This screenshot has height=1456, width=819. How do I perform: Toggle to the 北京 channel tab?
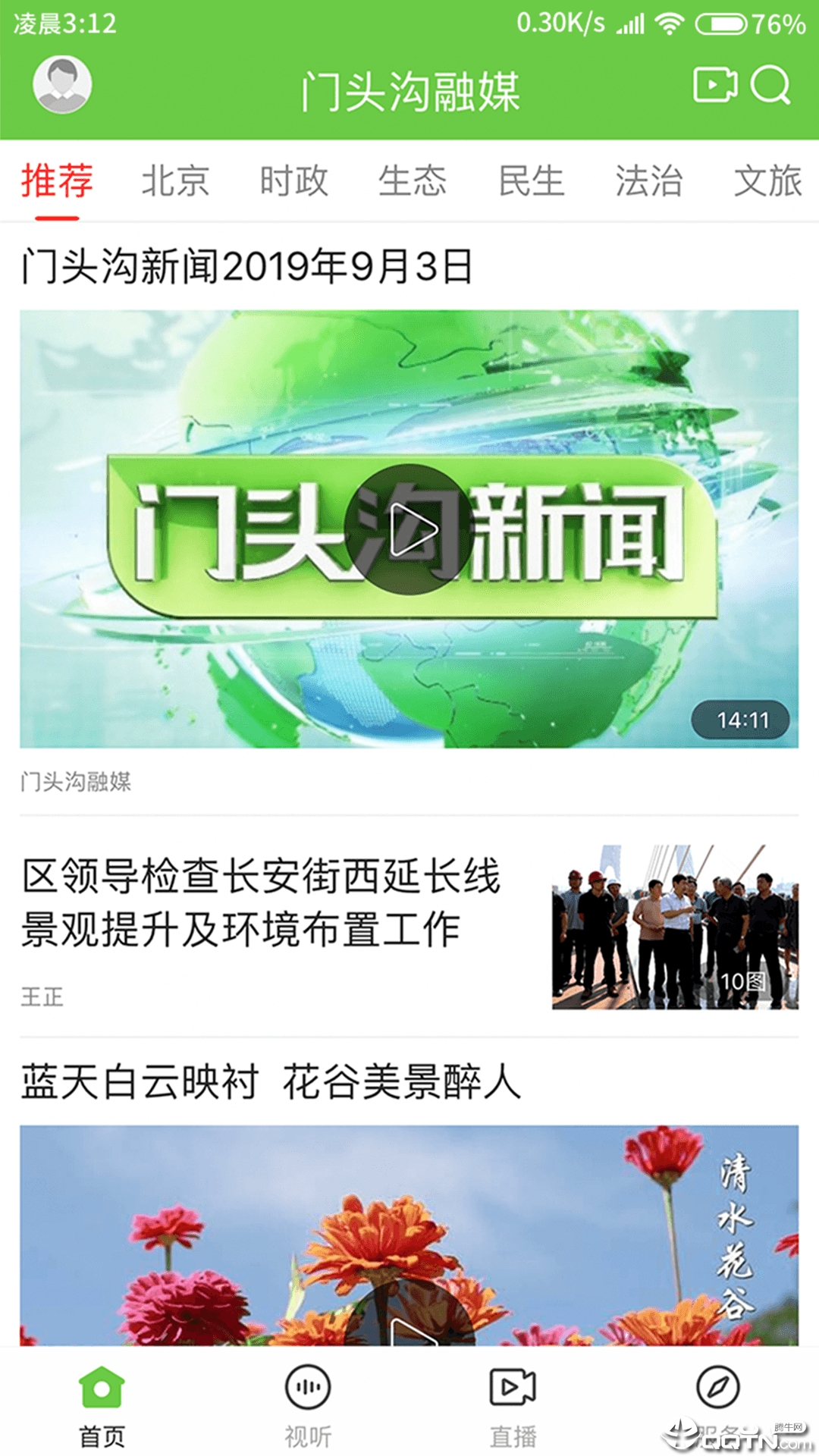click(177, 180)
